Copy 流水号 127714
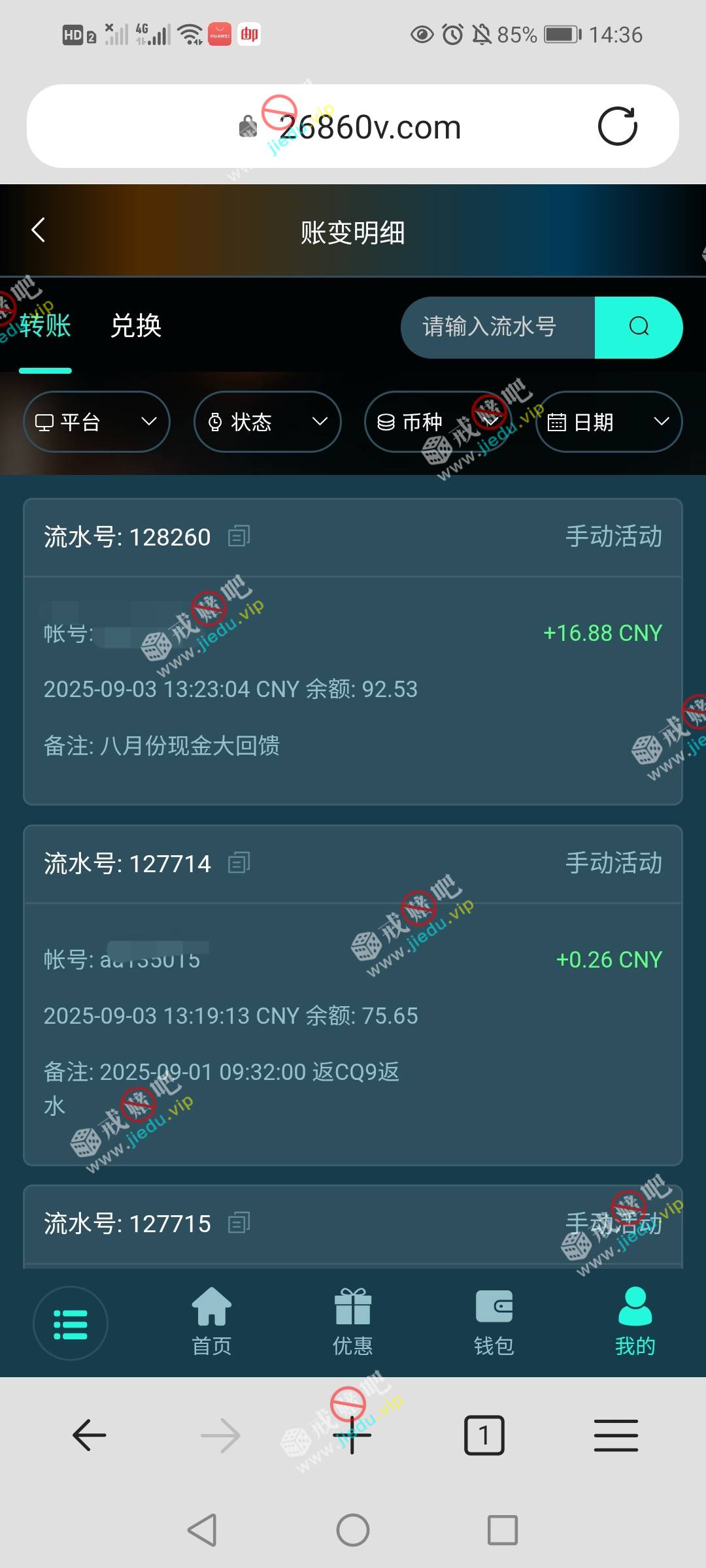The image size is (706, 1568). point(239,863)
